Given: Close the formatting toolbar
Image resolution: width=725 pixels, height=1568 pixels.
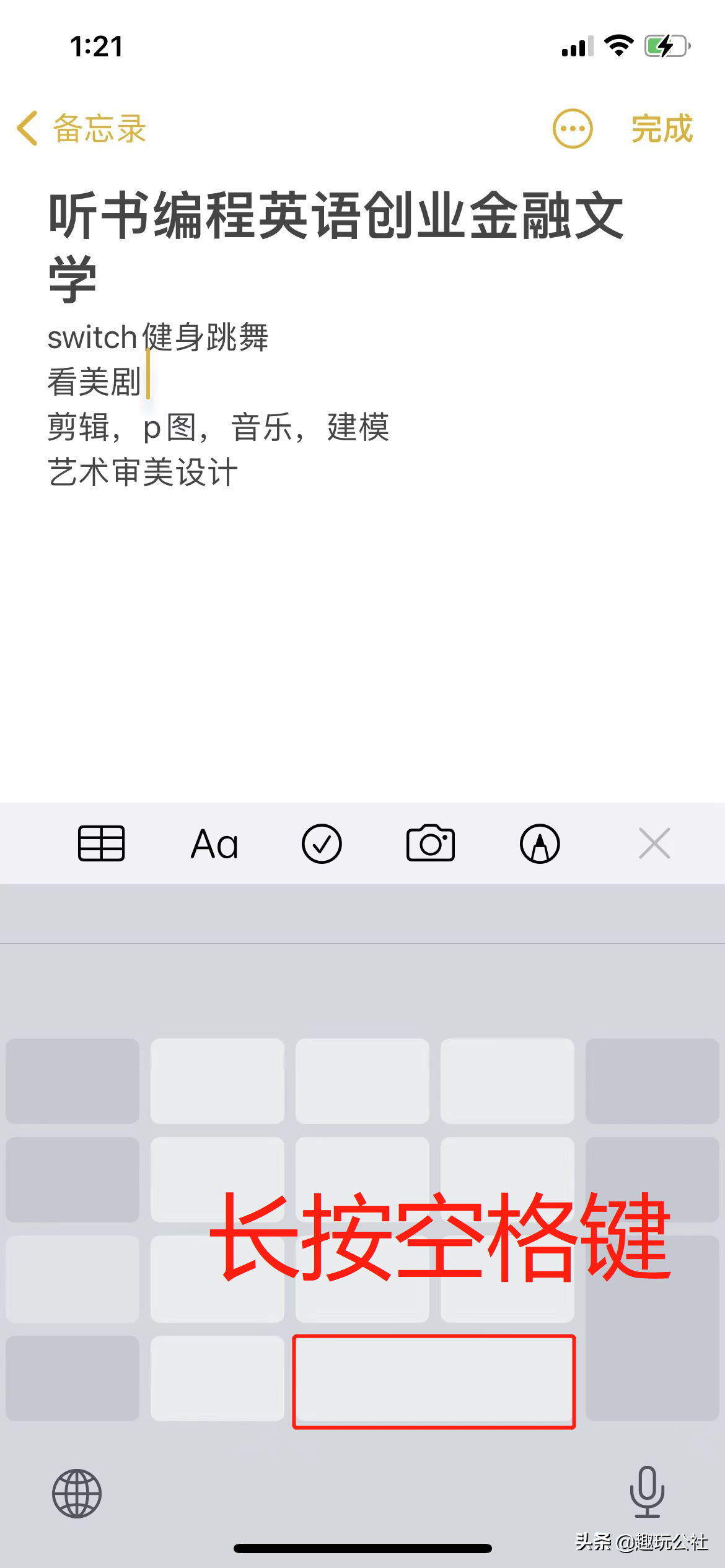Looking at the screenshot, I should (654, 843).
